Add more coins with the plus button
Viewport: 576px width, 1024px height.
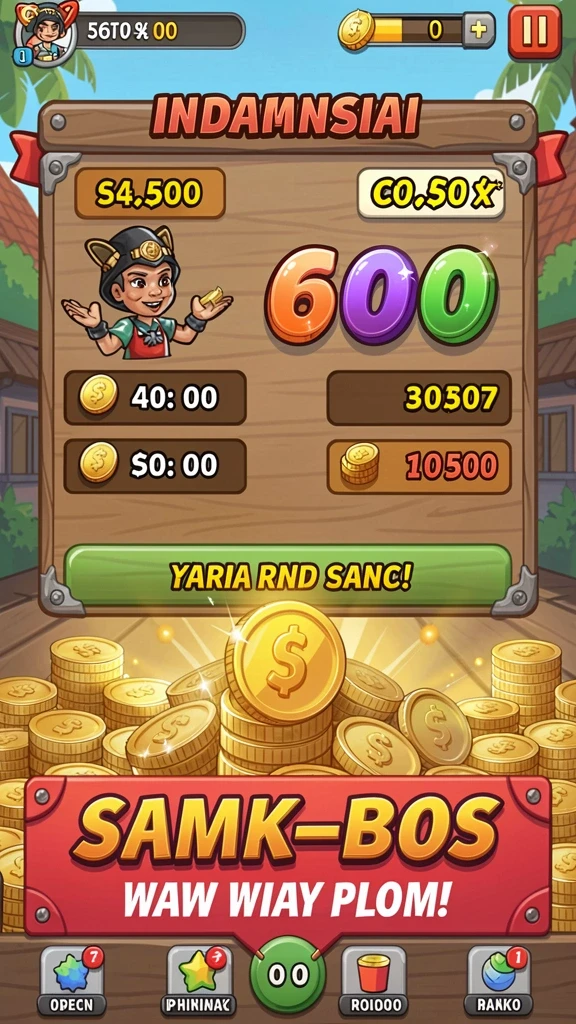479,30
